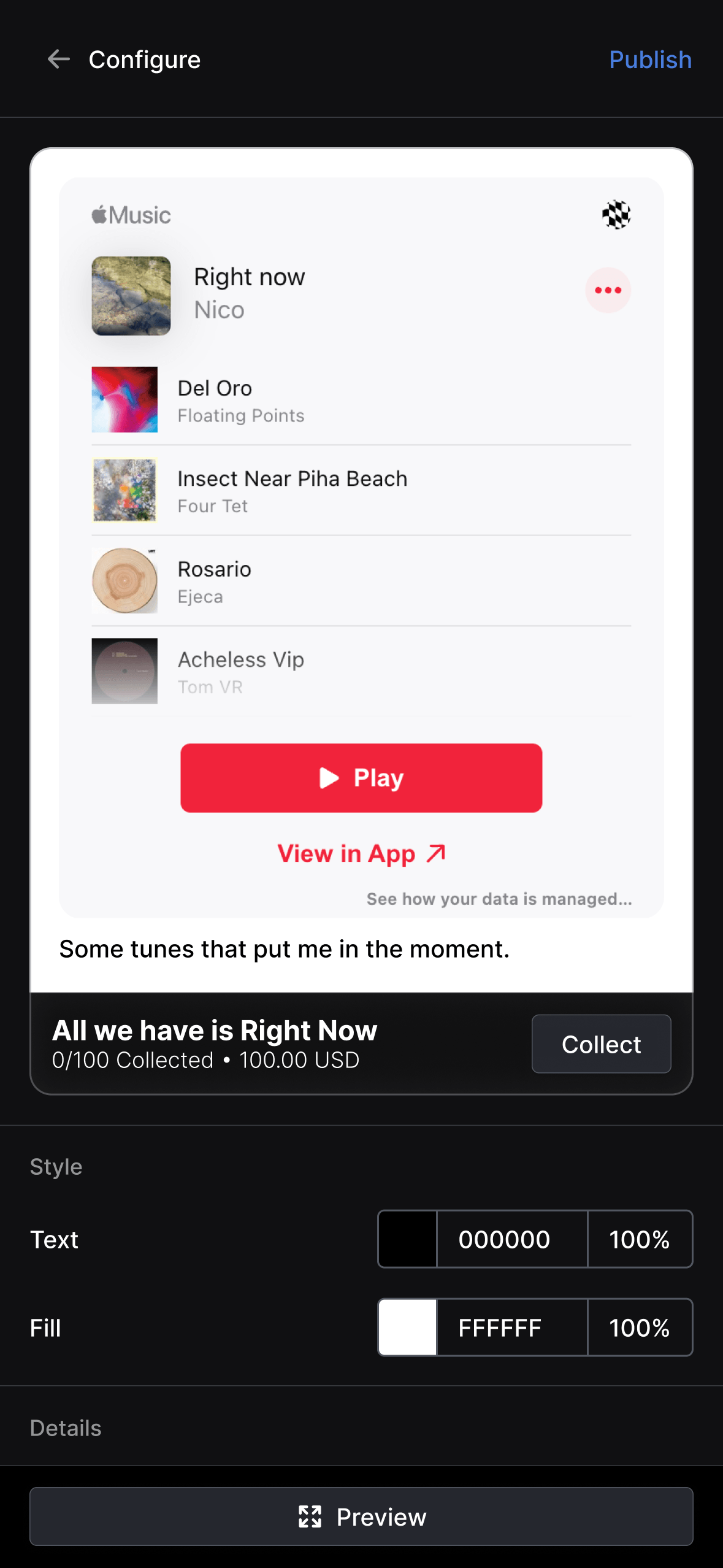Switch to the Configure view
The height and width of the screenshot is (1568, 723).
point(145,59)
